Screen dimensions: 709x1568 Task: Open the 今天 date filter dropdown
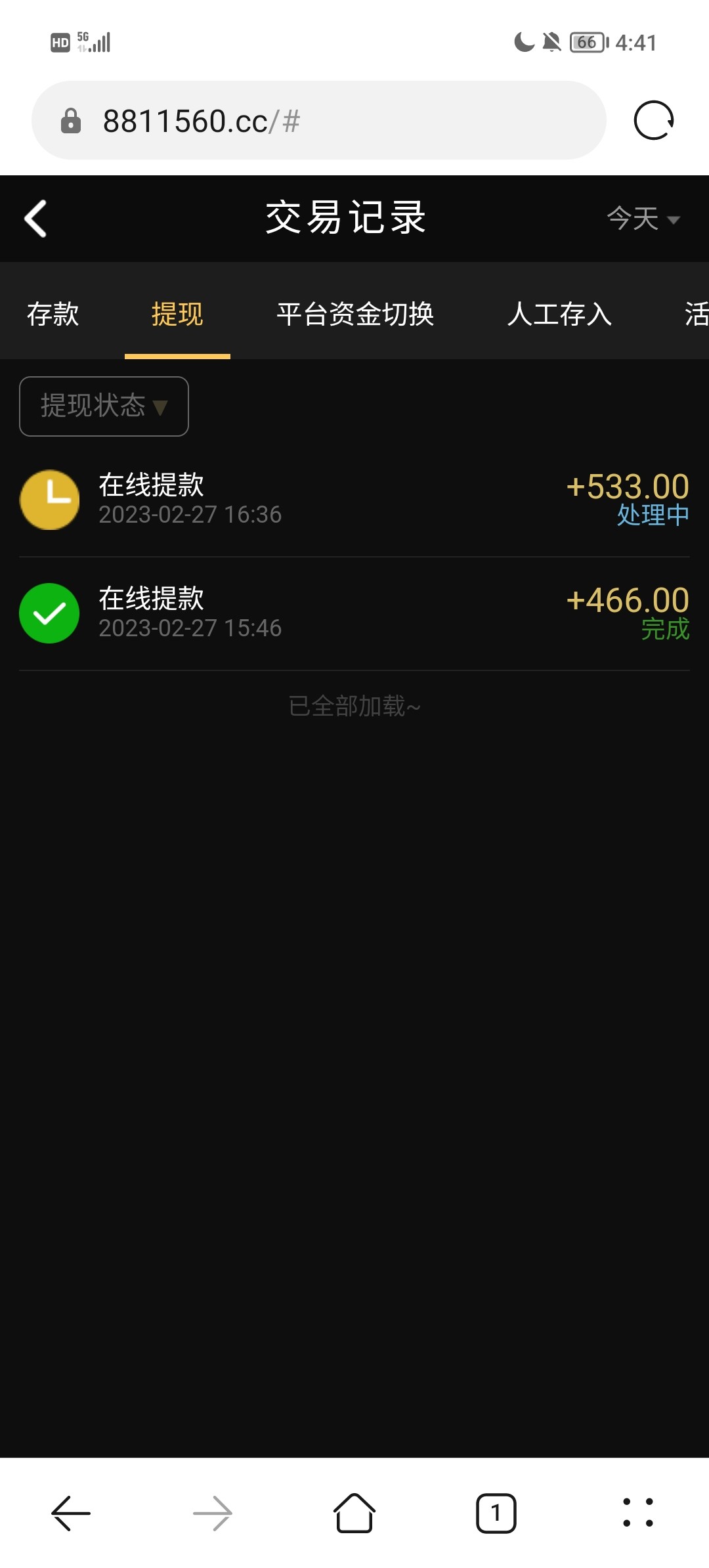(643, 219)
